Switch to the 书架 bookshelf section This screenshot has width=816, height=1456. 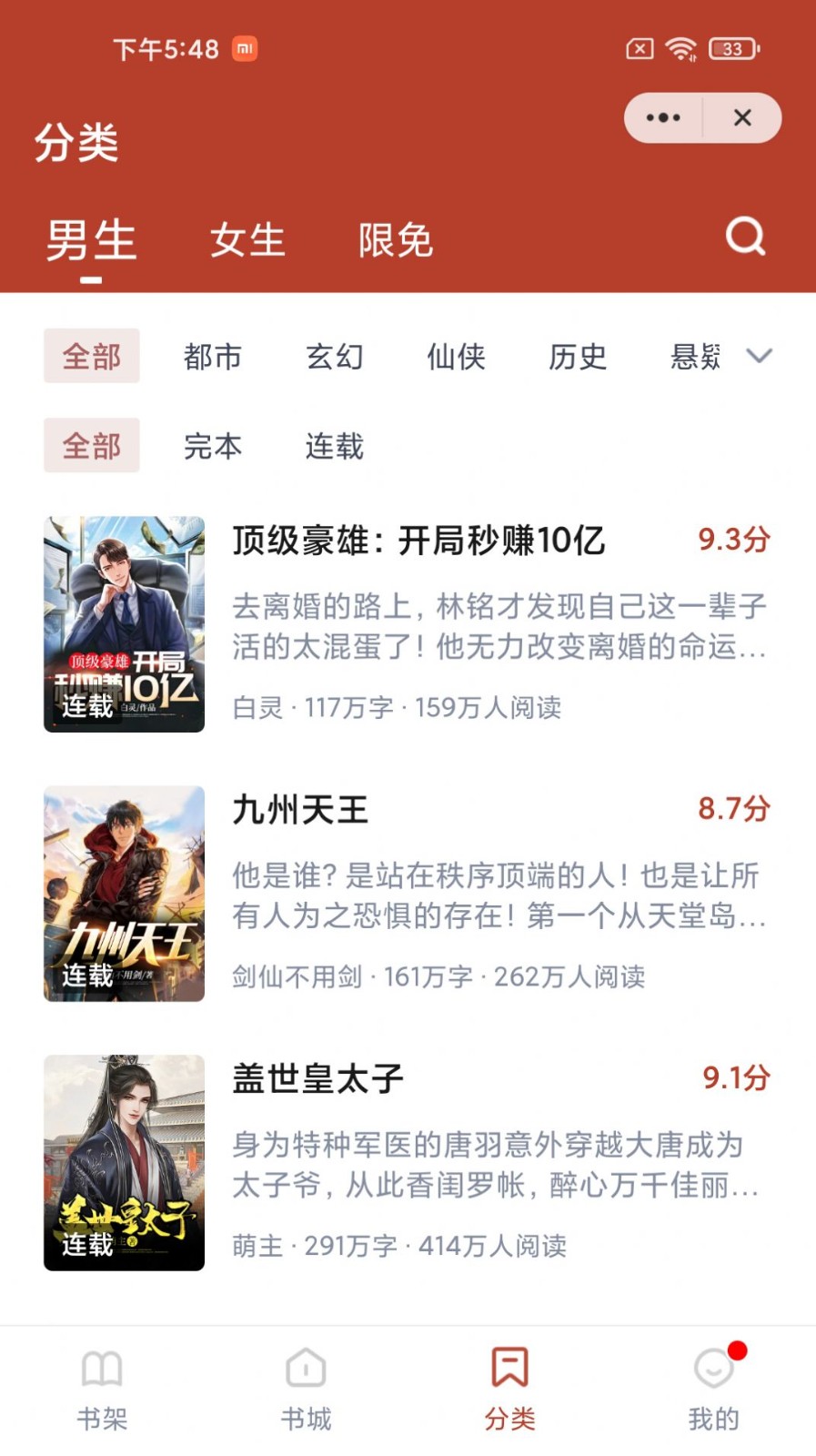(x=100, y=1388)
